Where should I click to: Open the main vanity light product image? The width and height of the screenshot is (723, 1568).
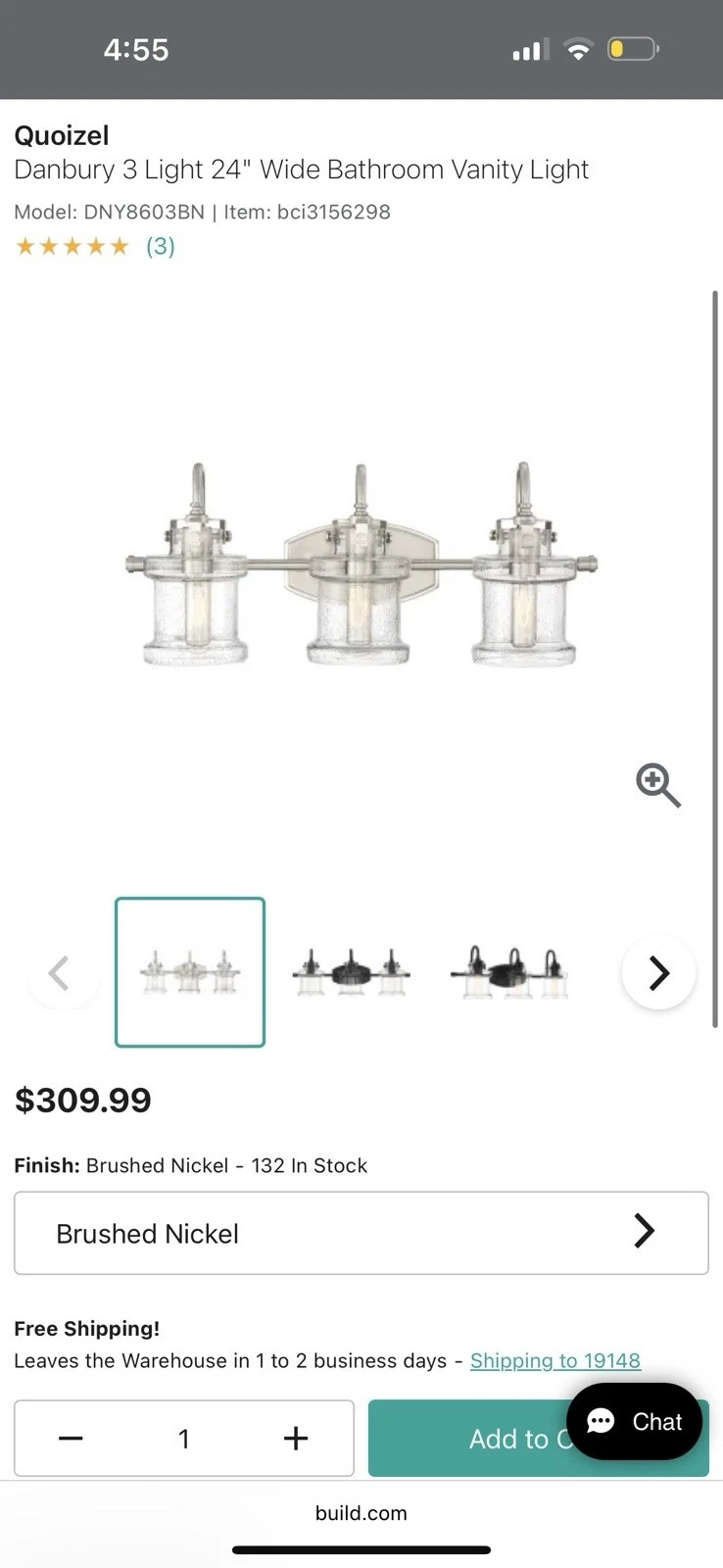[361, 568]
